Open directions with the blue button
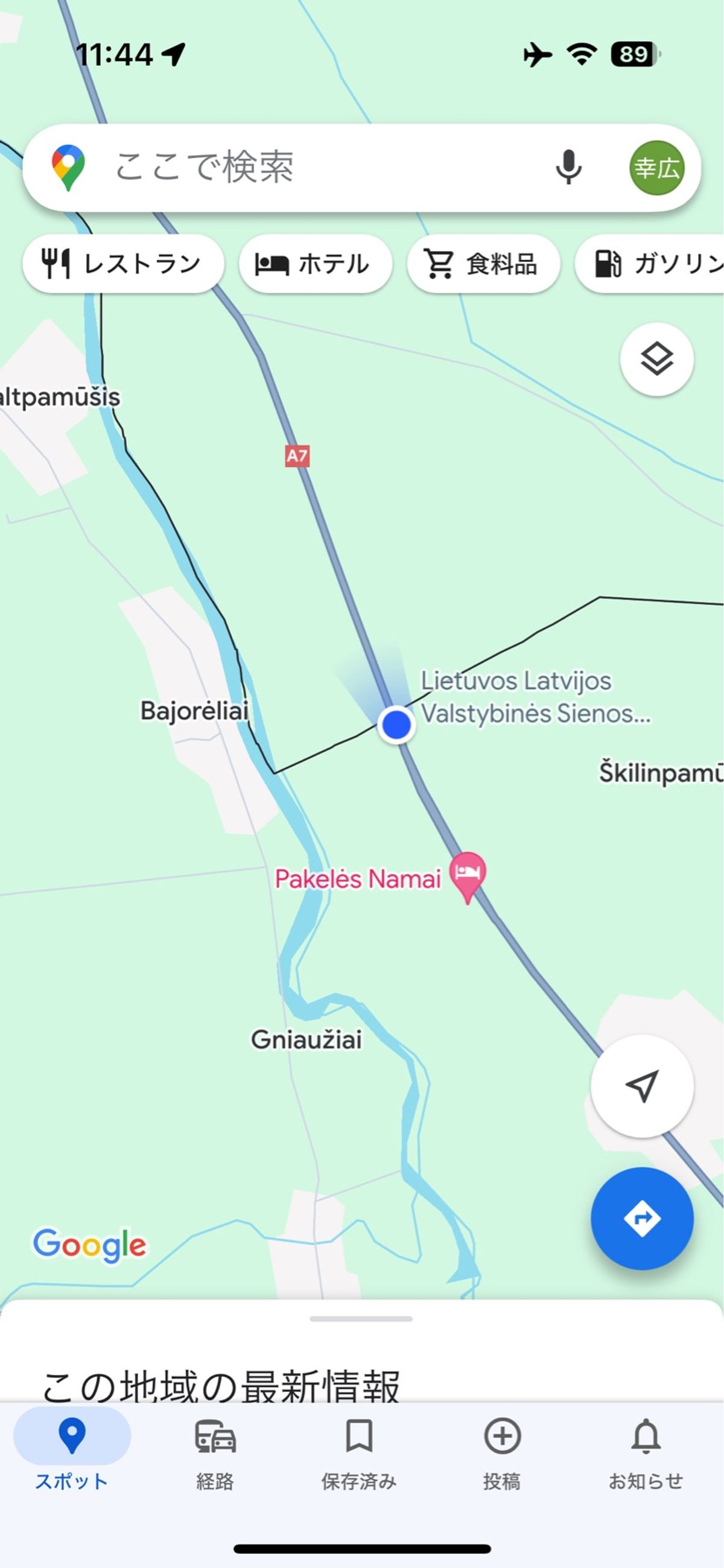This screenshot has height=1568, width=724. [642, 1218]
